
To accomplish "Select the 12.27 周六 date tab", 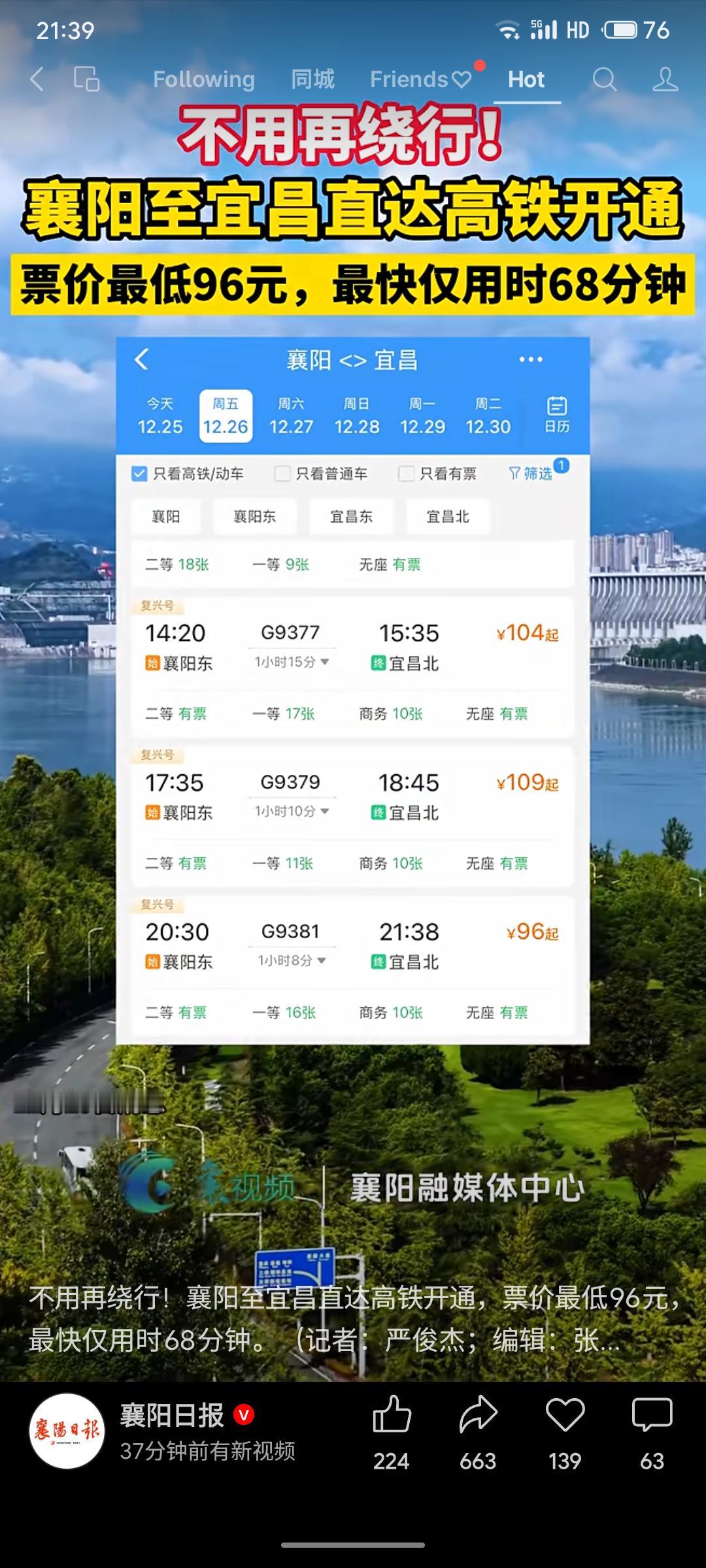I will [289, 414].
